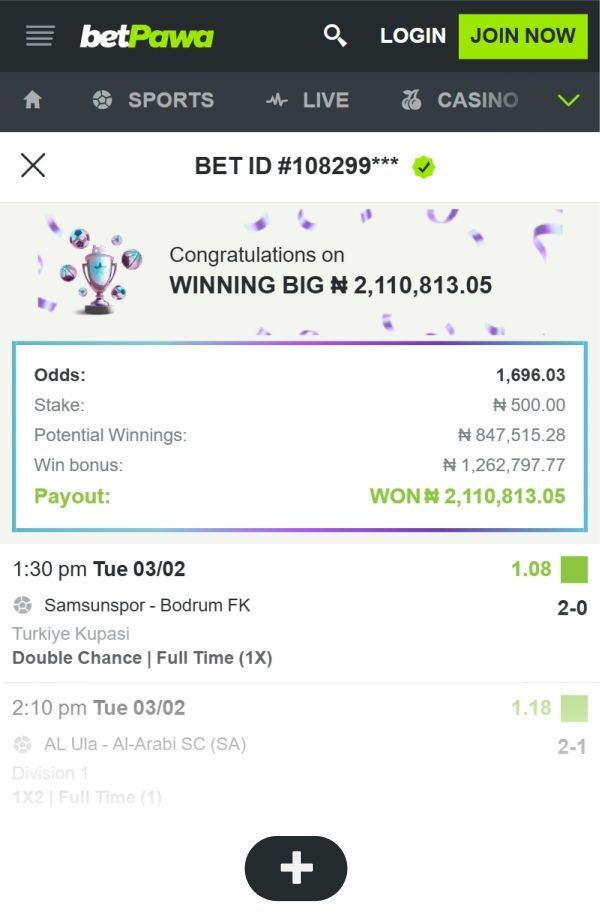Expand the bet selections with plus button
This screenshot has width=600, height=920.
[x=296, y=868]
